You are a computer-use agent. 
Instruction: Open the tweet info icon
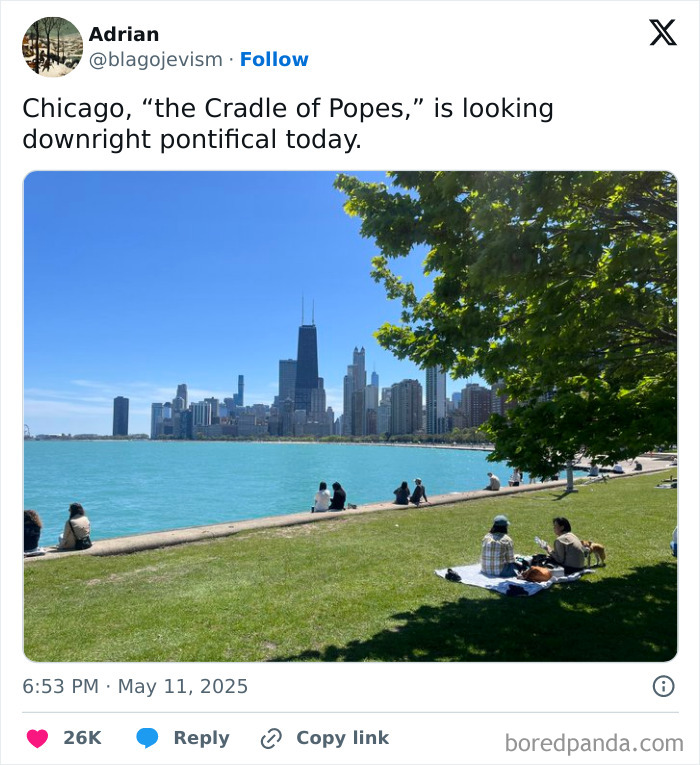(x=663, y=686)
